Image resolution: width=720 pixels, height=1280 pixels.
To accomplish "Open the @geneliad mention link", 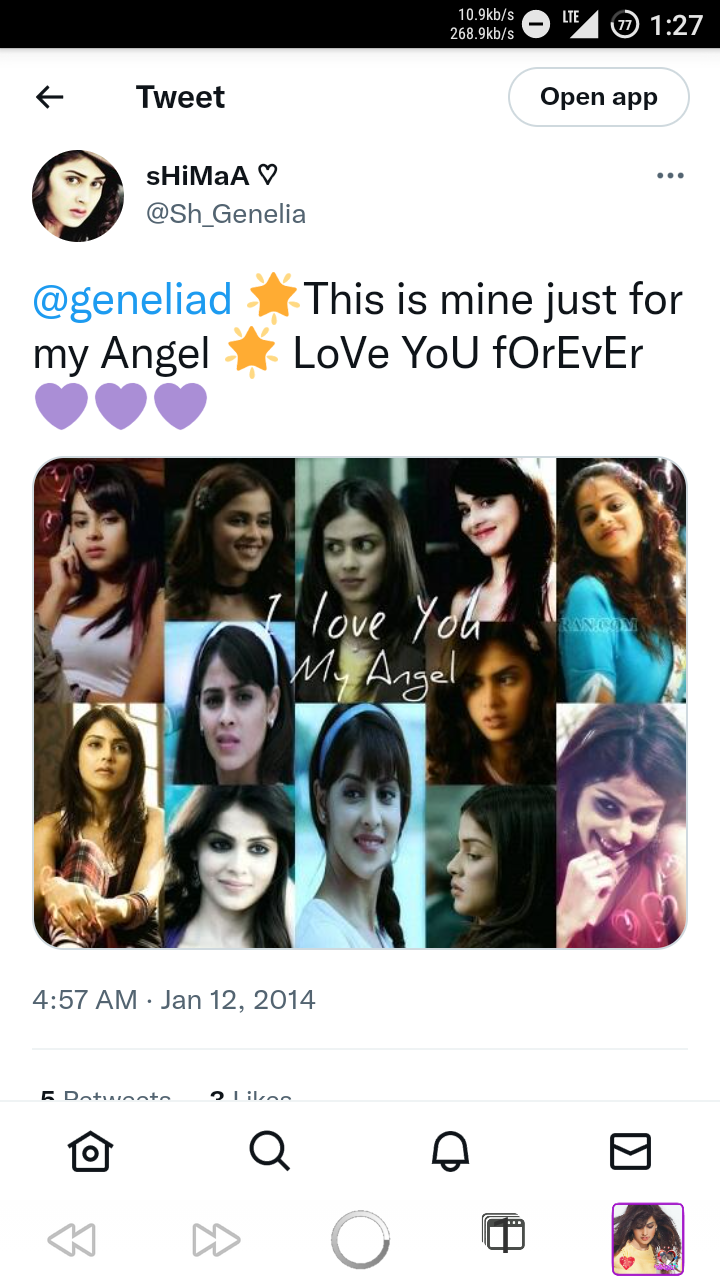I will pos(132,299).
